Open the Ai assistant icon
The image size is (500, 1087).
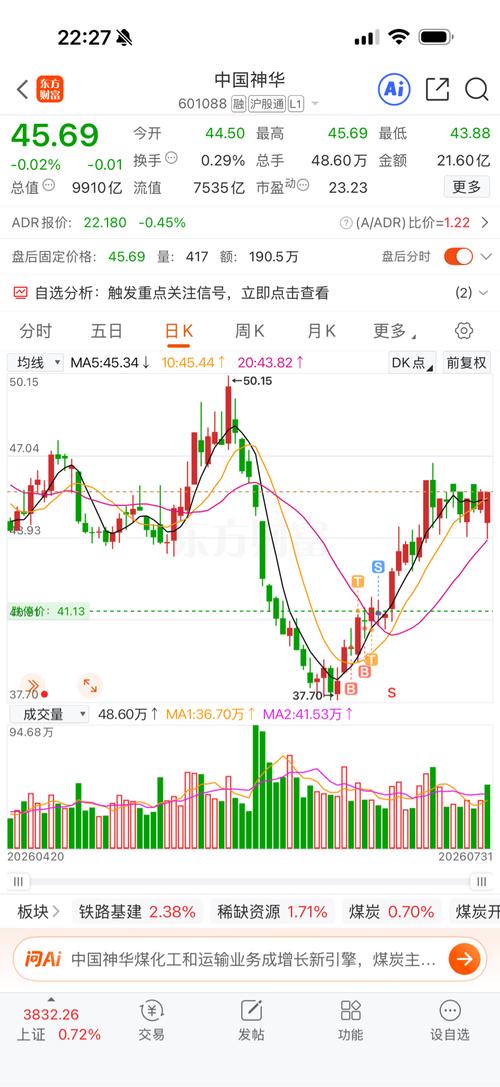point(394,89)
